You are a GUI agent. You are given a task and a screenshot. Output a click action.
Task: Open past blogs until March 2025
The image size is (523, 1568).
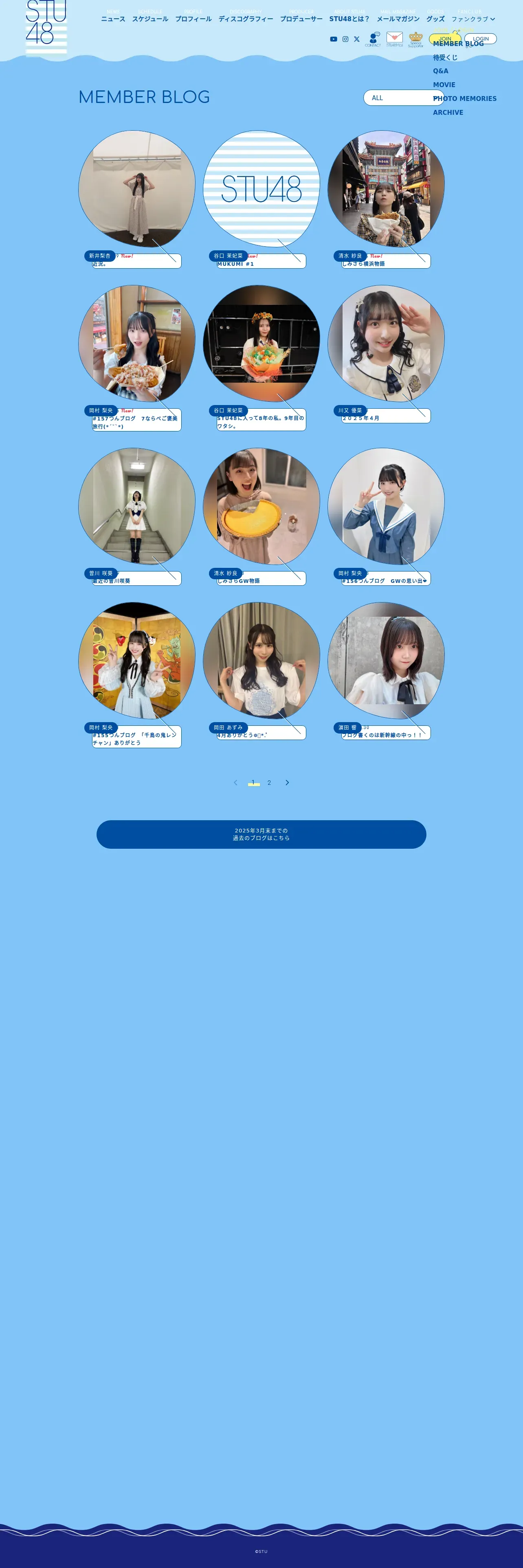coord(261,834)
